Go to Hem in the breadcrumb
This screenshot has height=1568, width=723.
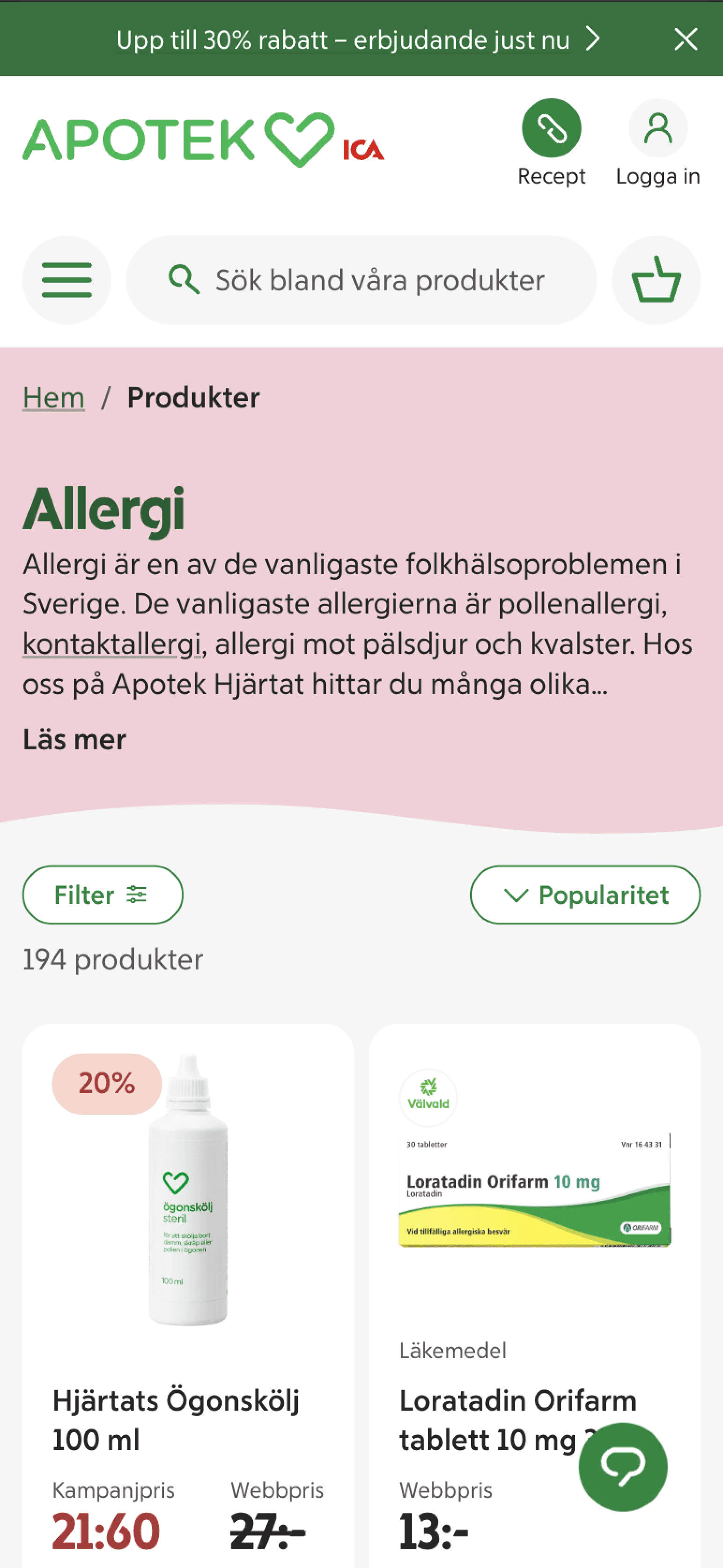(x=53, y=396)
